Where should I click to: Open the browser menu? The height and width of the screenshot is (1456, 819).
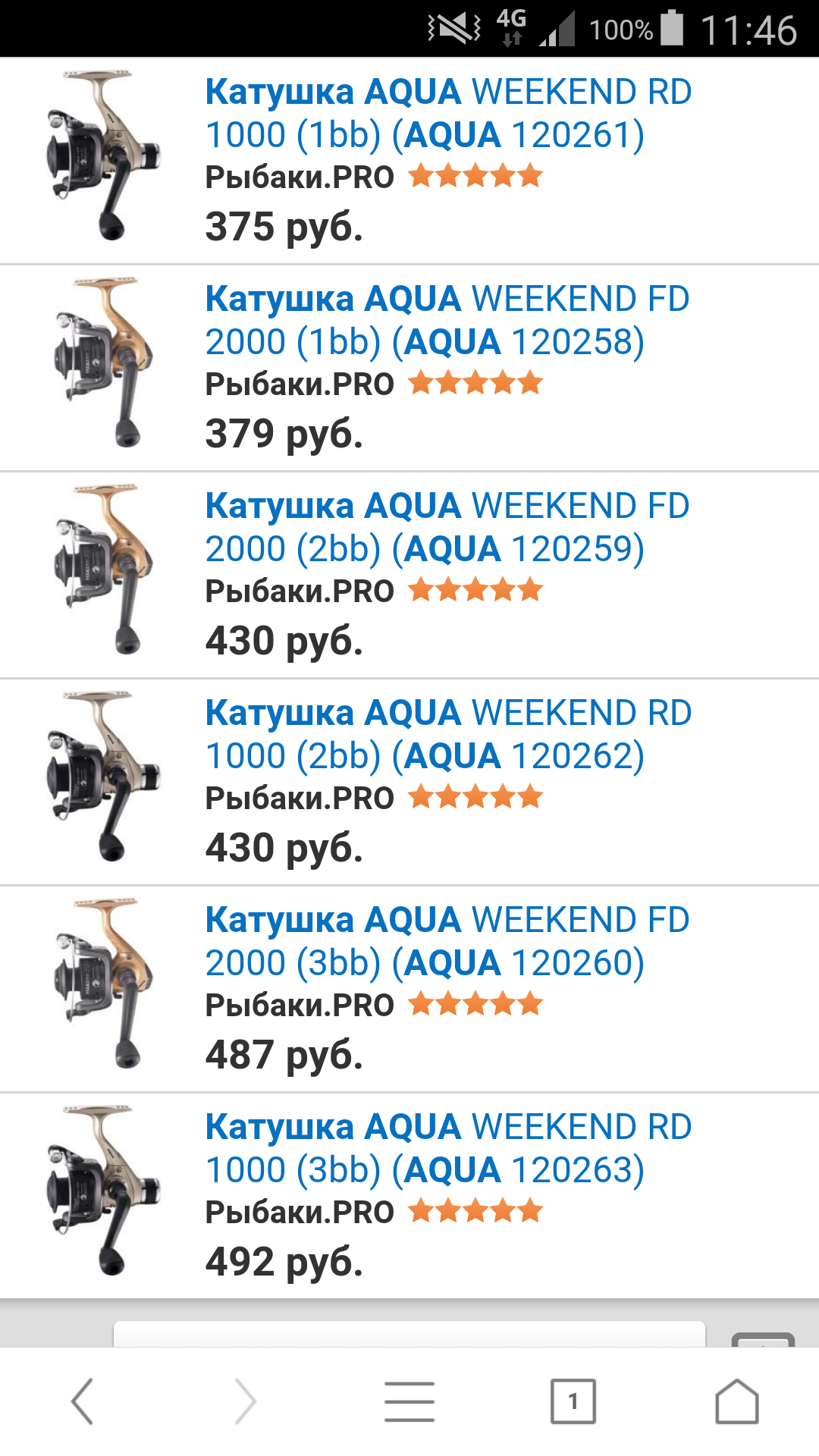[x=409, y=1401]
